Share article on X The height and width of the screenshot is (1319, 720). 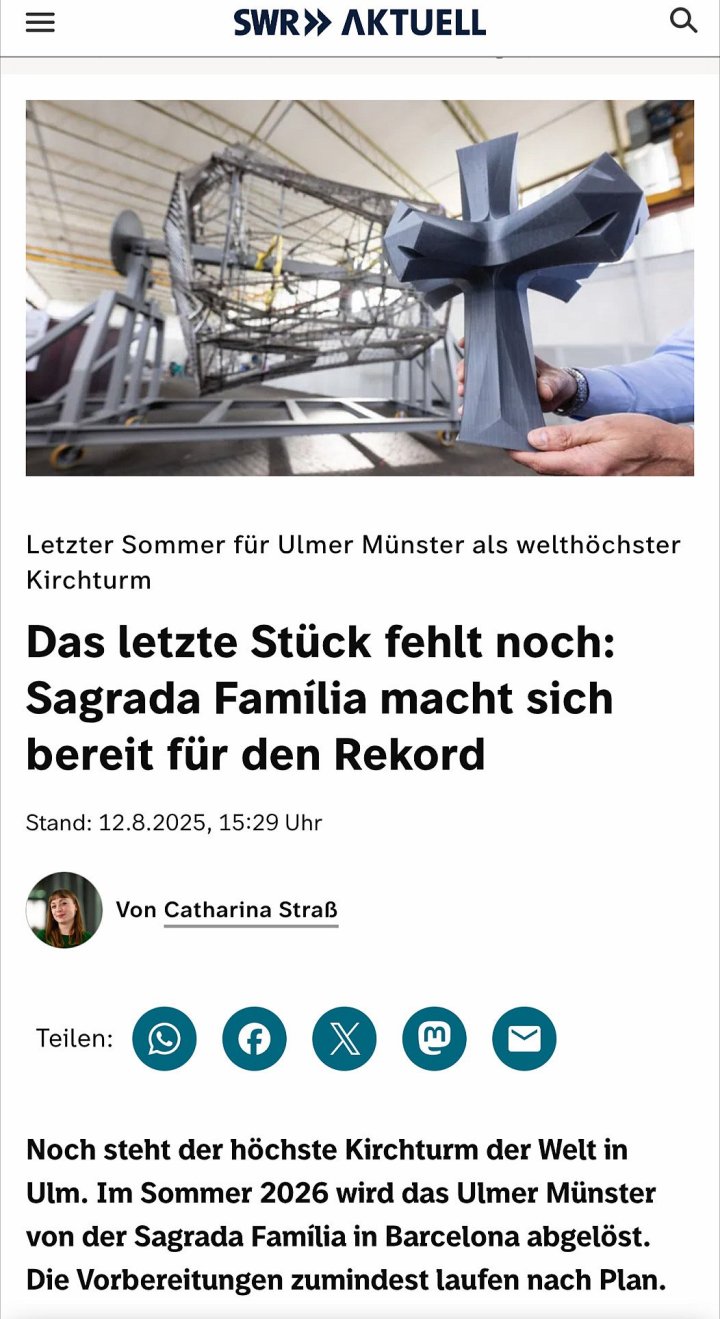(x=344, y=1039)
